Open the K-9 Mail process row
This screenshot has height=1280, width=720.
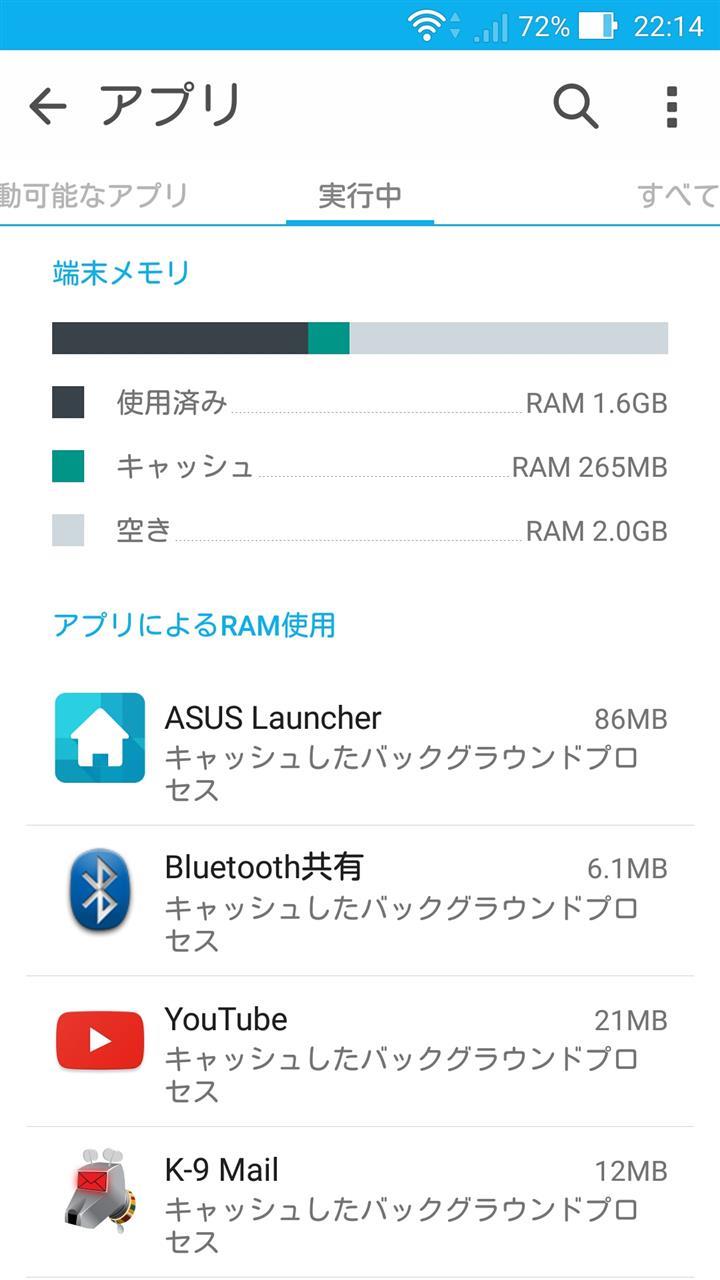coord(360,1203)
